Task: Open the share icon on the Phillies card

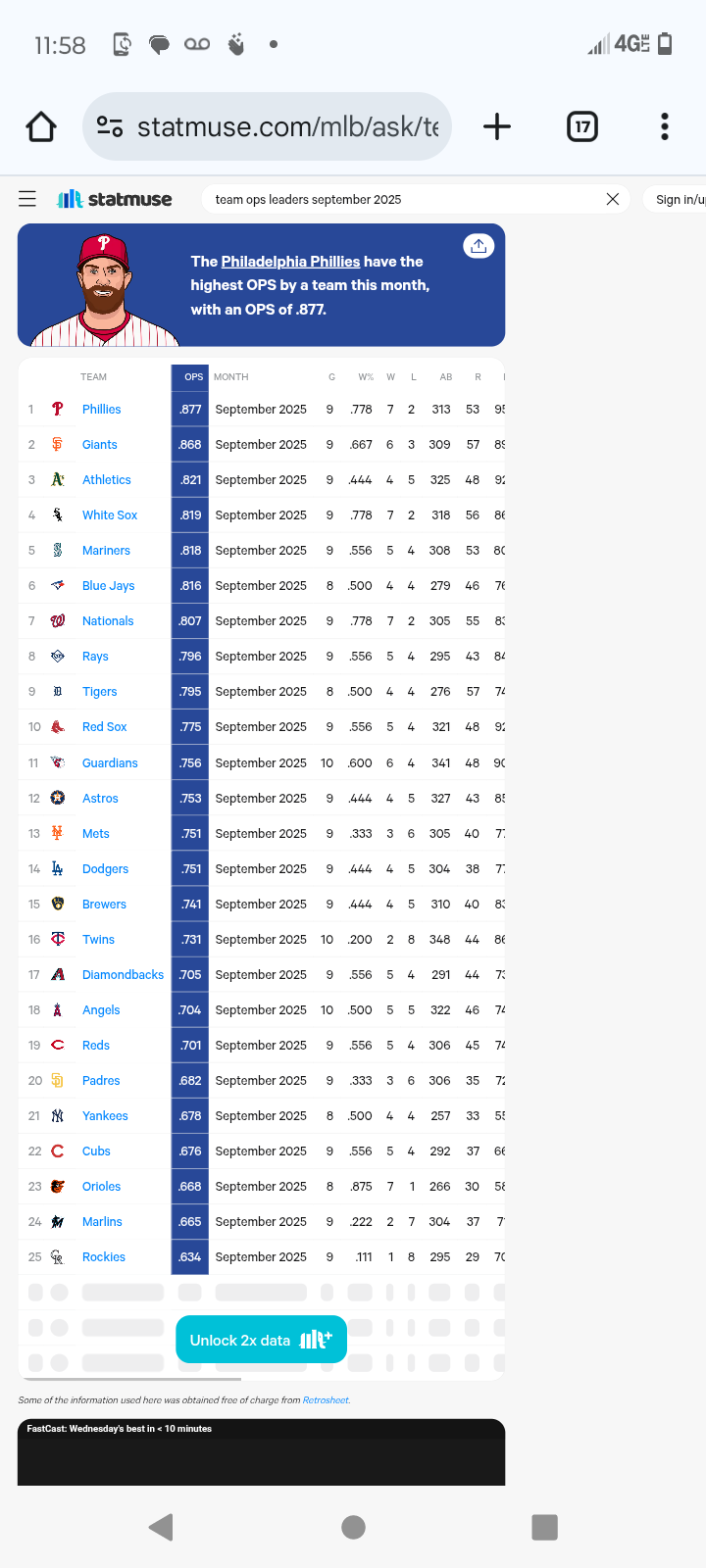Action: [x=479, y=246]
